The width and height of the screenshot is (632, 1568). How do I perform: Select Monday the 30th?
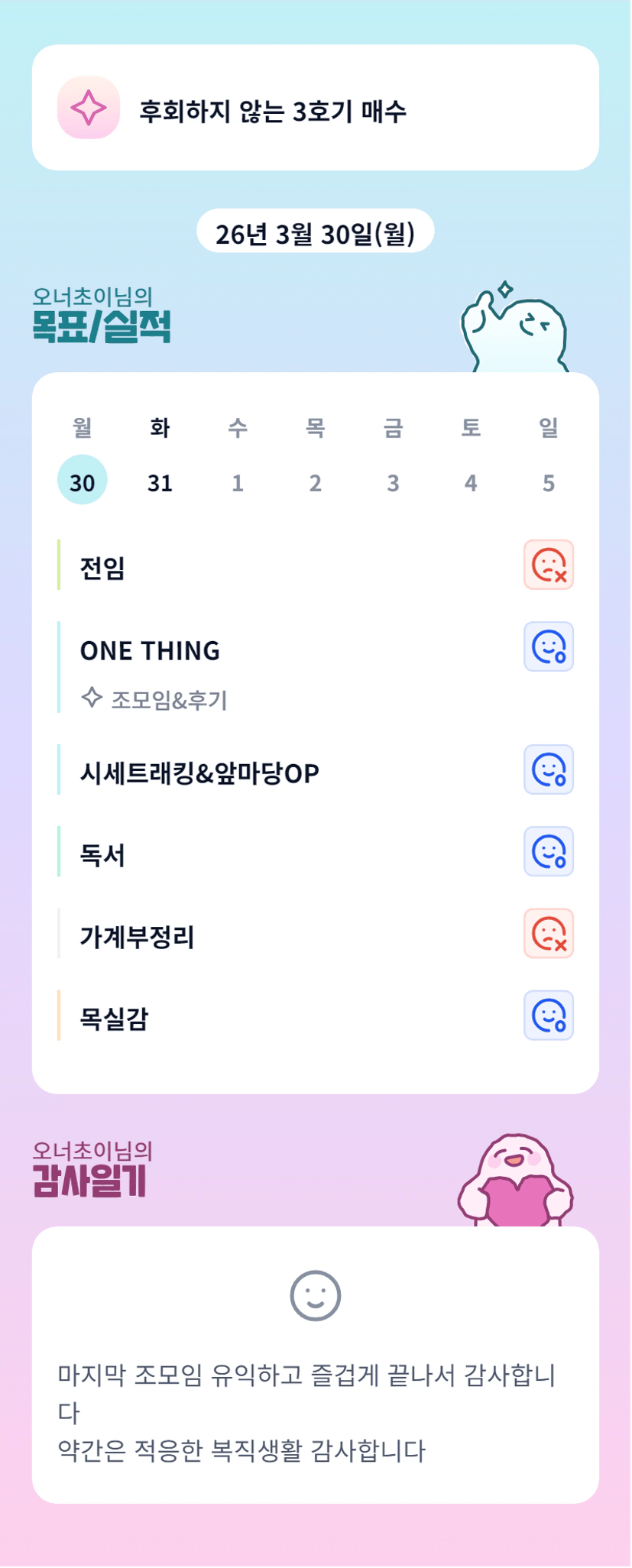[x=83, y=481]
